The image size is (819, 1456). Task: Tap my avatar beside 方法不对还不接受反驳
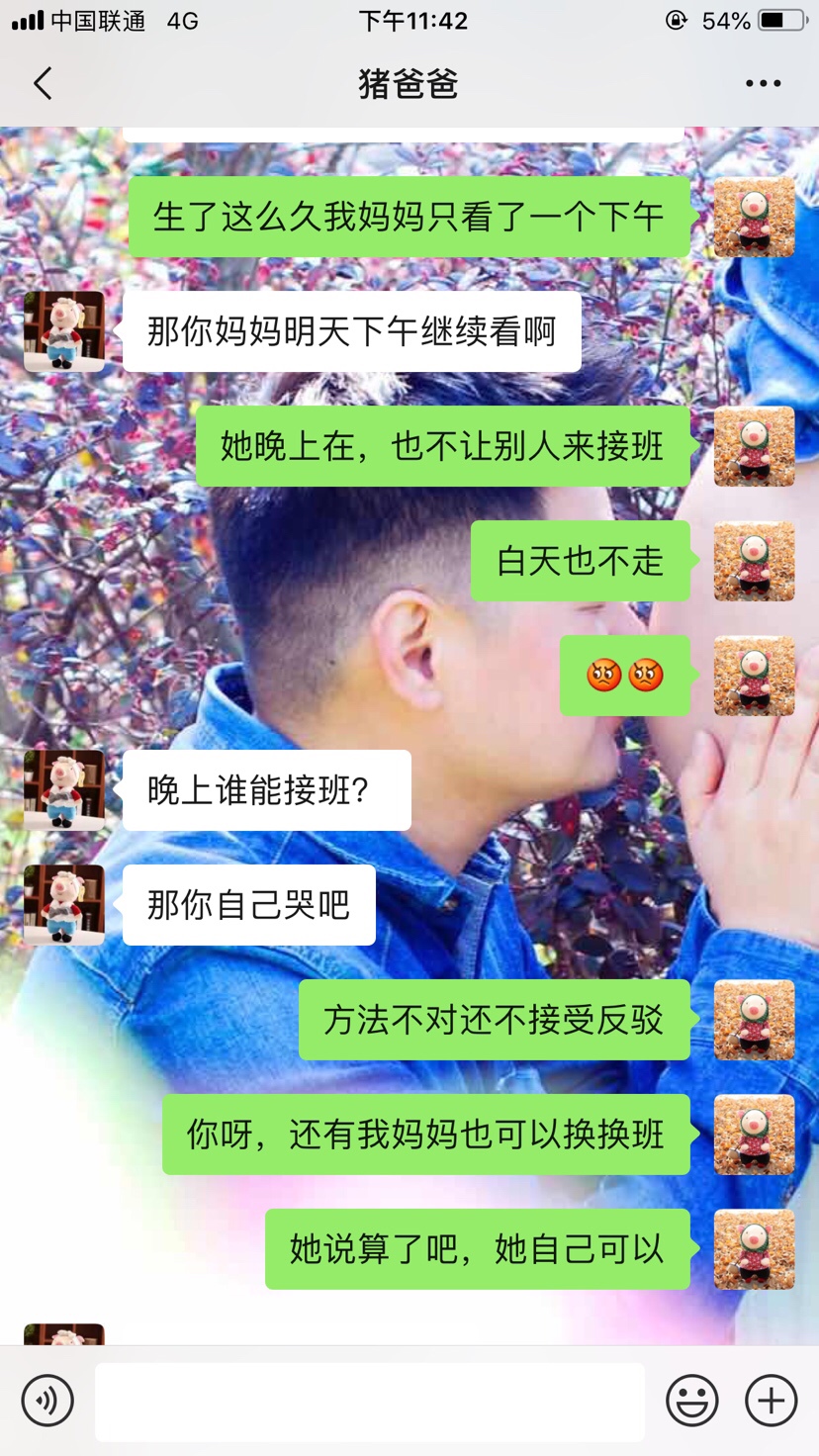754,1020
